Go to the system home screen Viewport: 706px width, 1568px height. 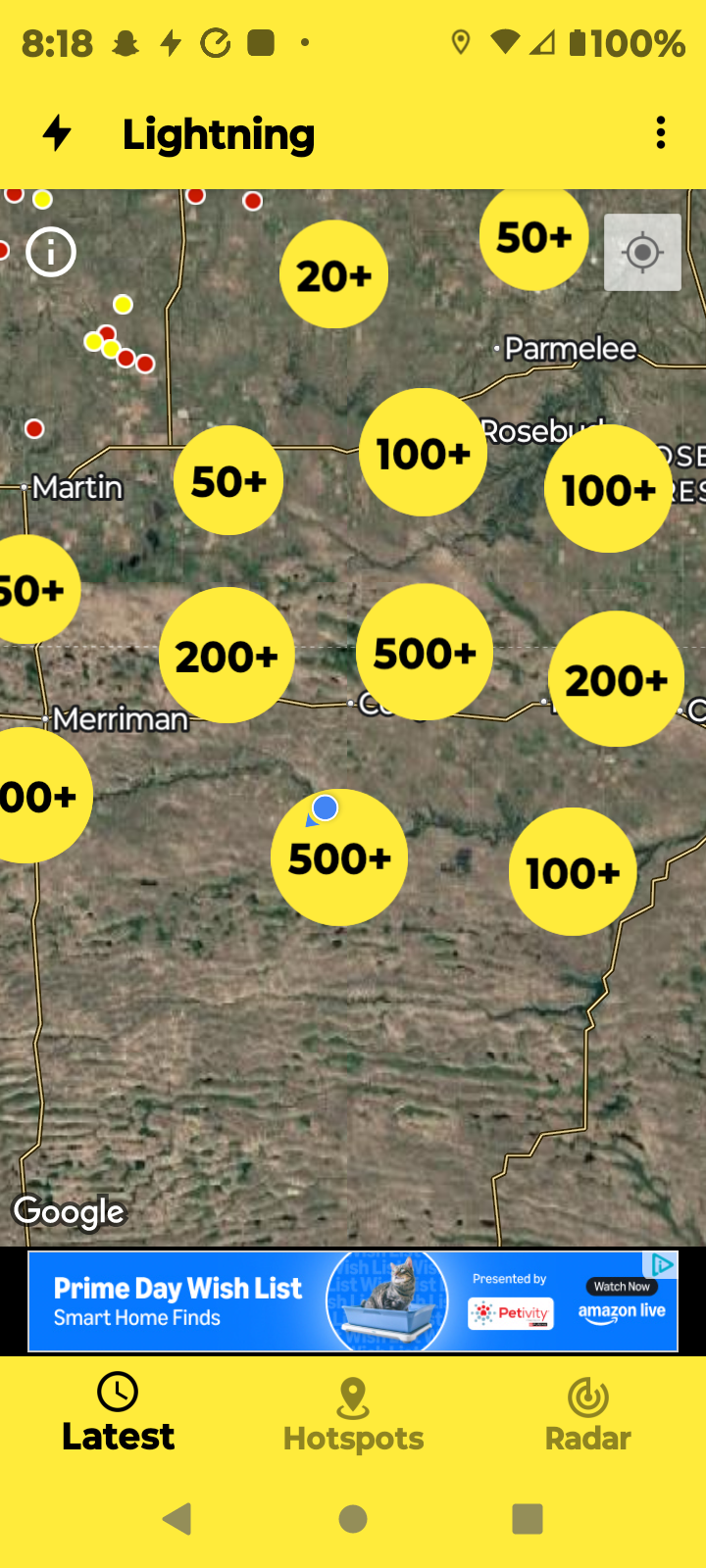pos(353,1519)
